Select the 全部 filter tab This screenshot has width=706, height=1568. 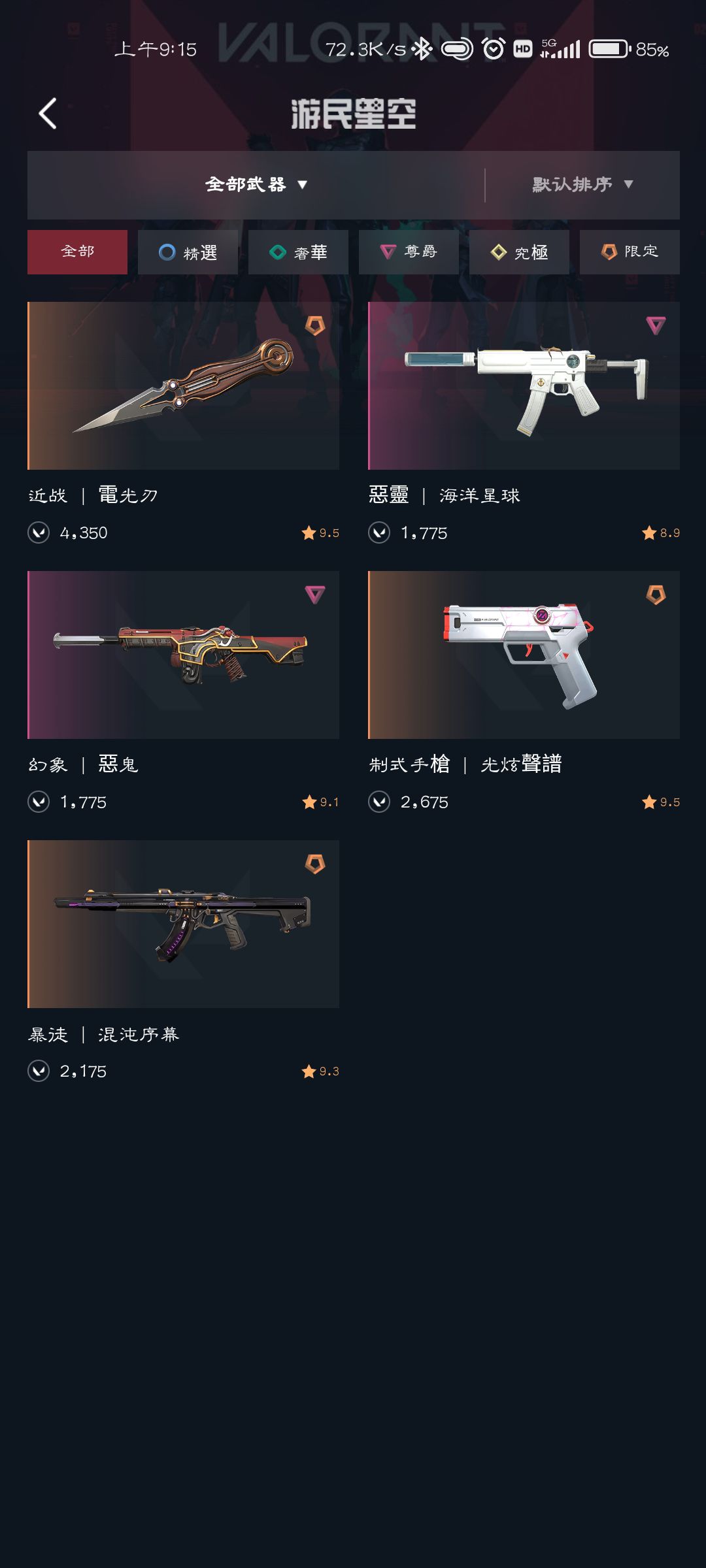77,252
